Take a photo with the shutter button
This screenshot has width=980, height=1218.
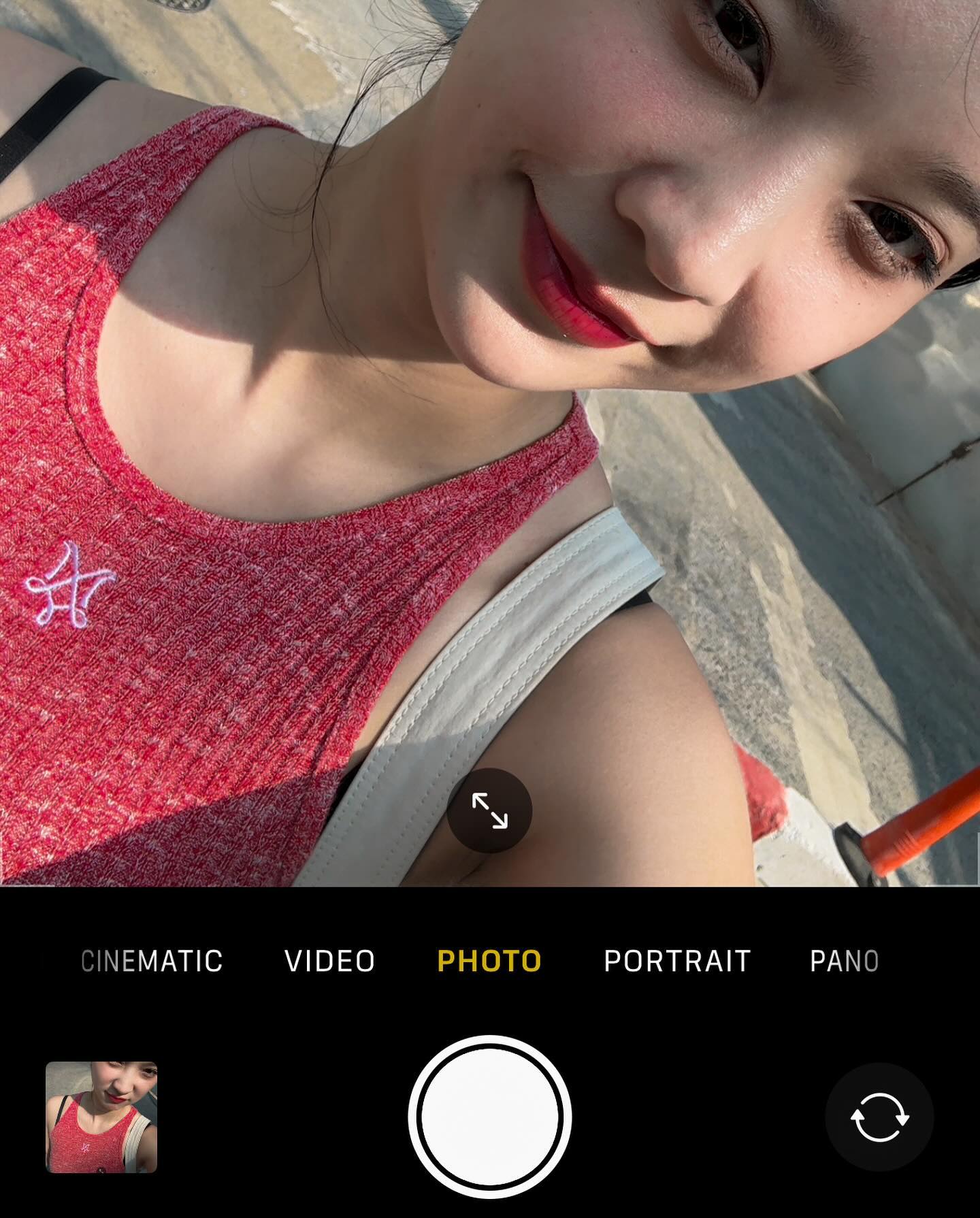click(x=489, y=1117)
